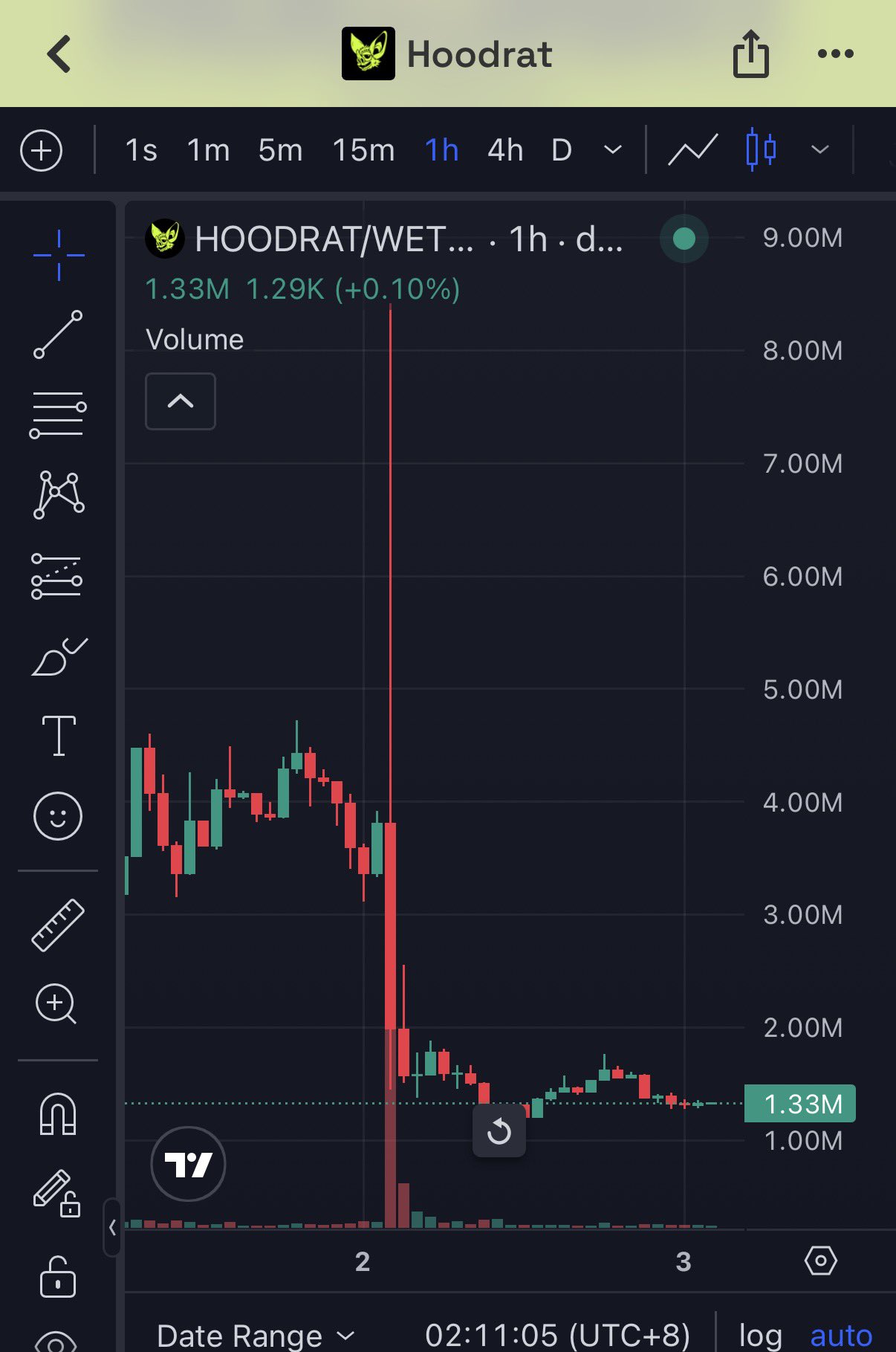Select the trend line drawing tool

pyautogui.click(x=58, y=334)
